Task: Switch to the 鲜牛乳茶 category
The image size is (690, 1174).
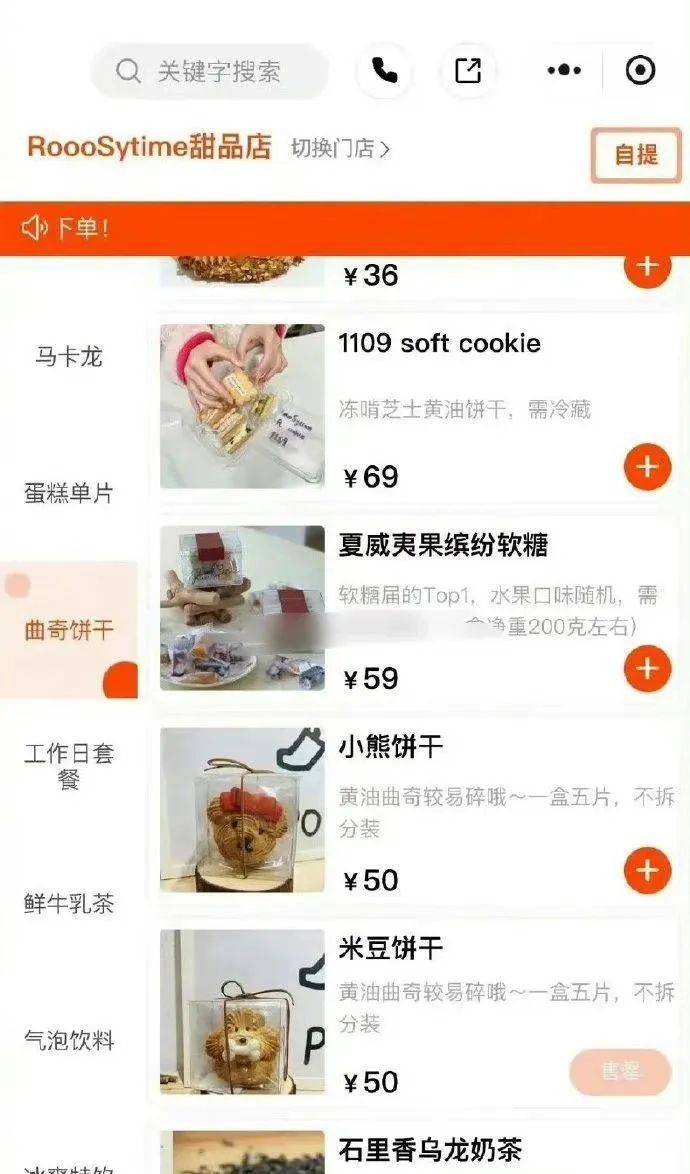Action: 69,904
